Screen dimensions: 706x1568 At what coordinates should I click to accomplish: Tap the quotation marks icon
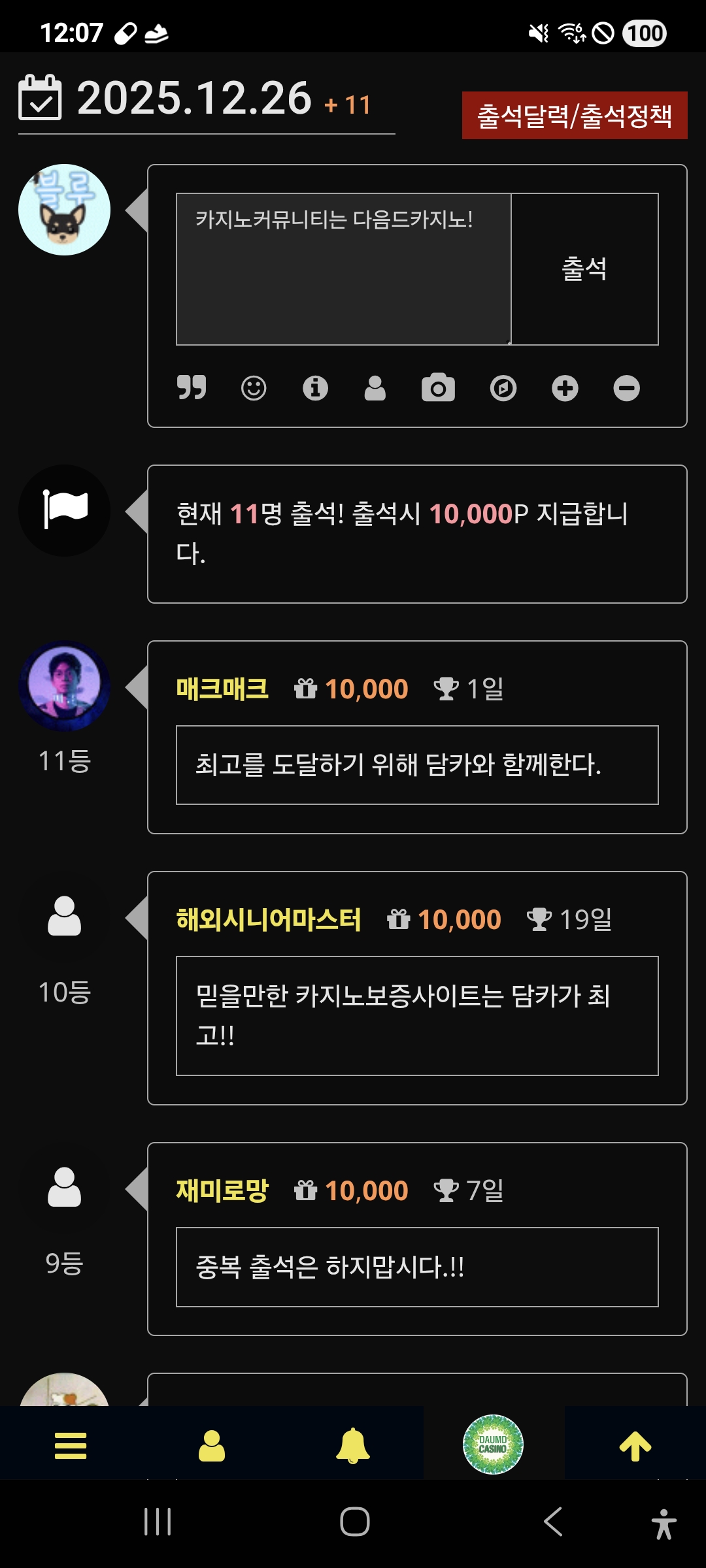192,387
